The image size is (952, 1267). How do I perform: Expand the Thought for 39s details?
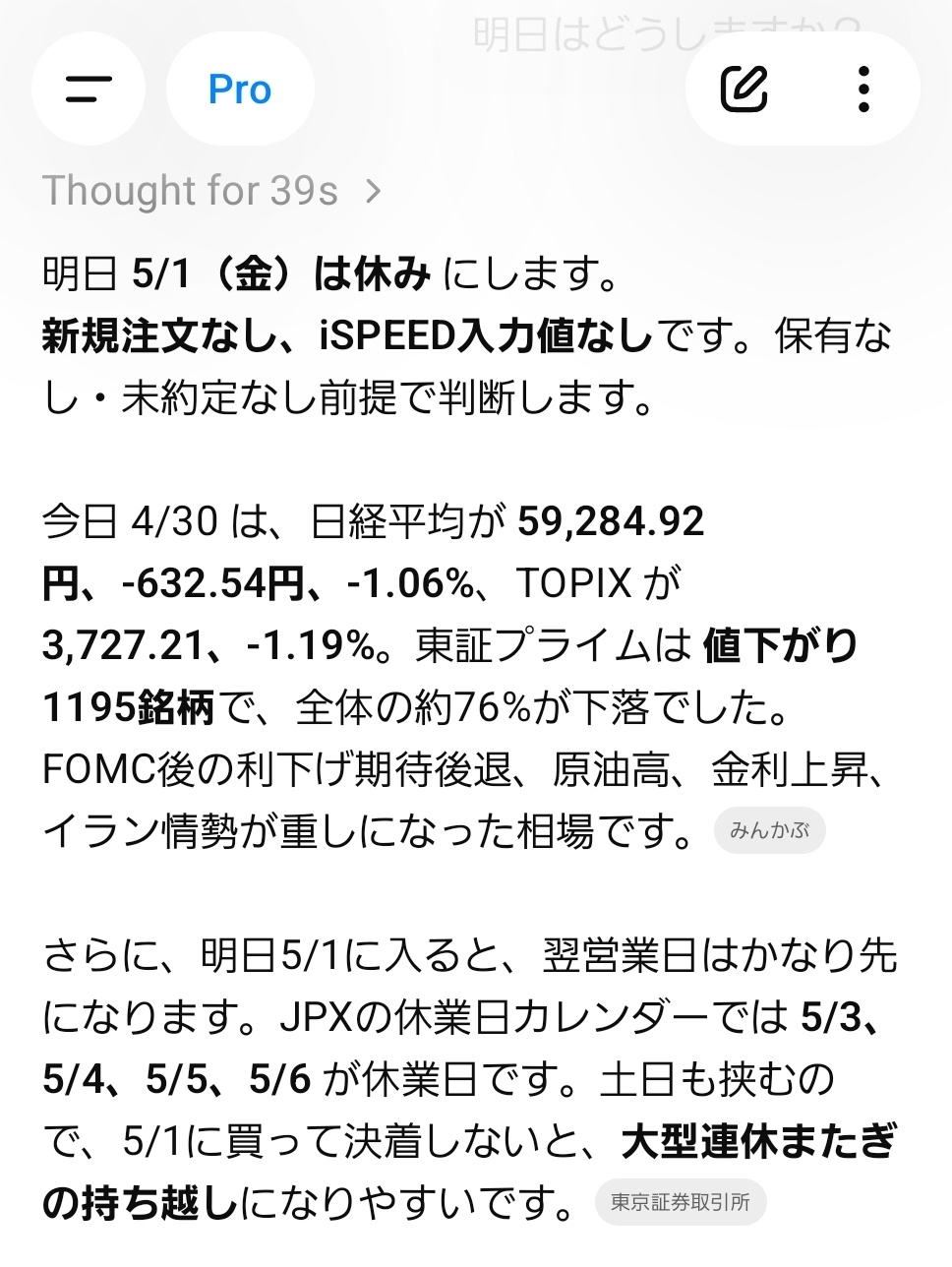tap(212, 191)
